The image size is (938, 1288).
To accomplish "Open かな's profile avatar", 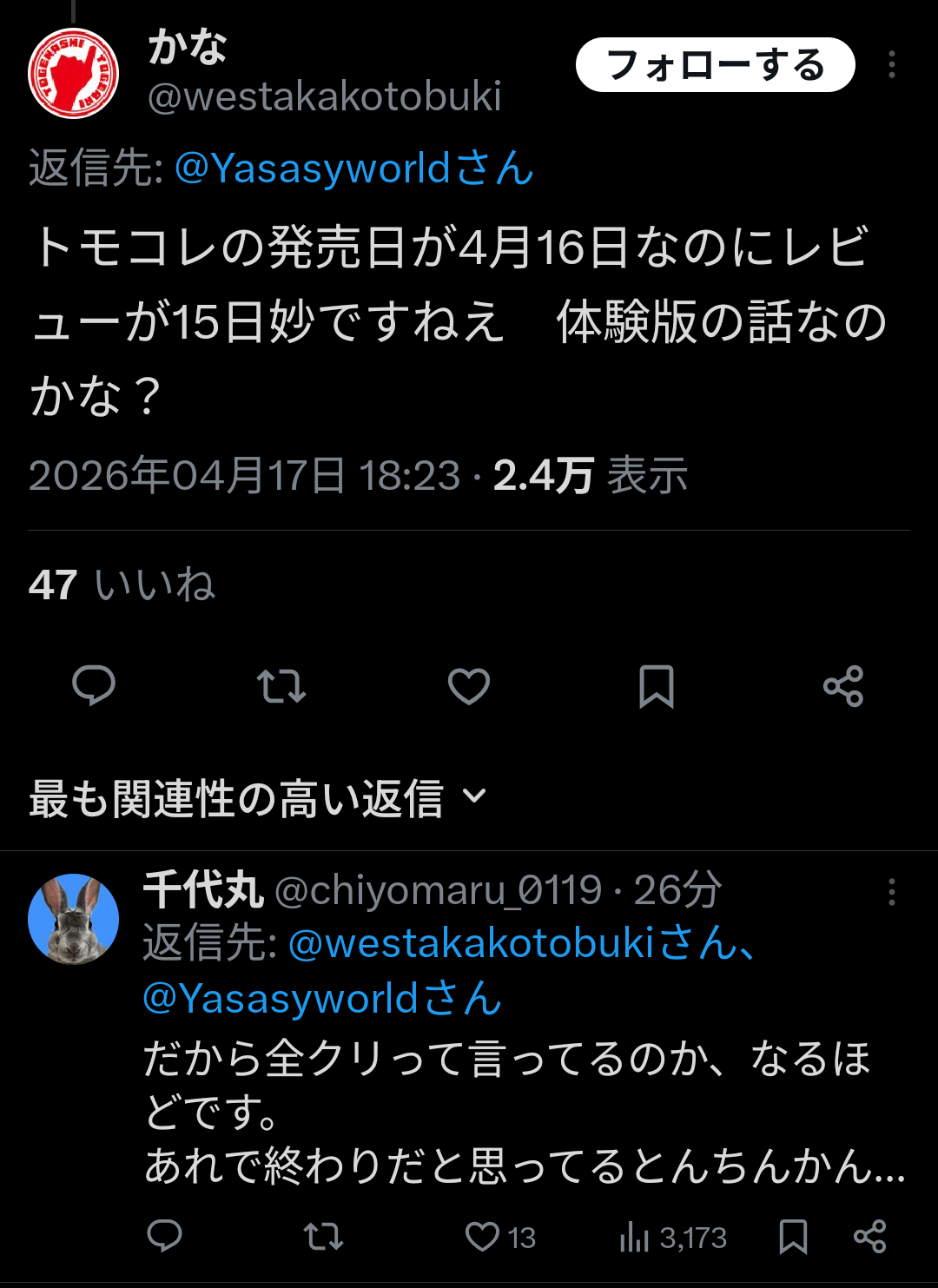I will click(x=73, y=73).
